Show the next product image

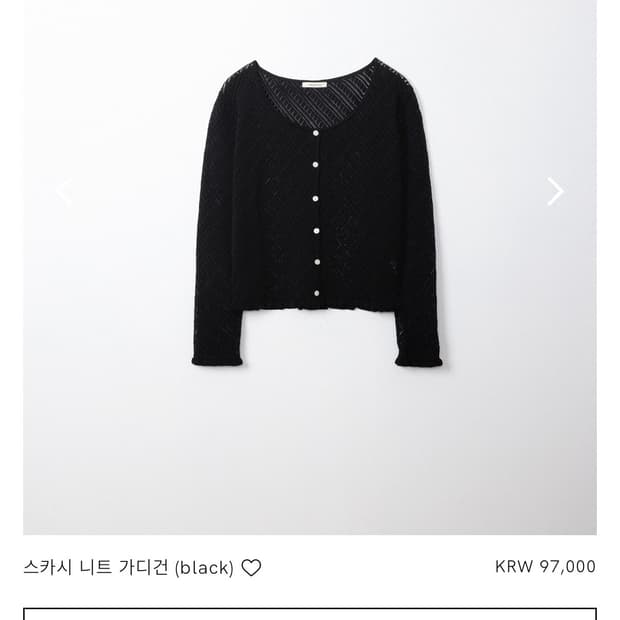[x=555, y=191]
